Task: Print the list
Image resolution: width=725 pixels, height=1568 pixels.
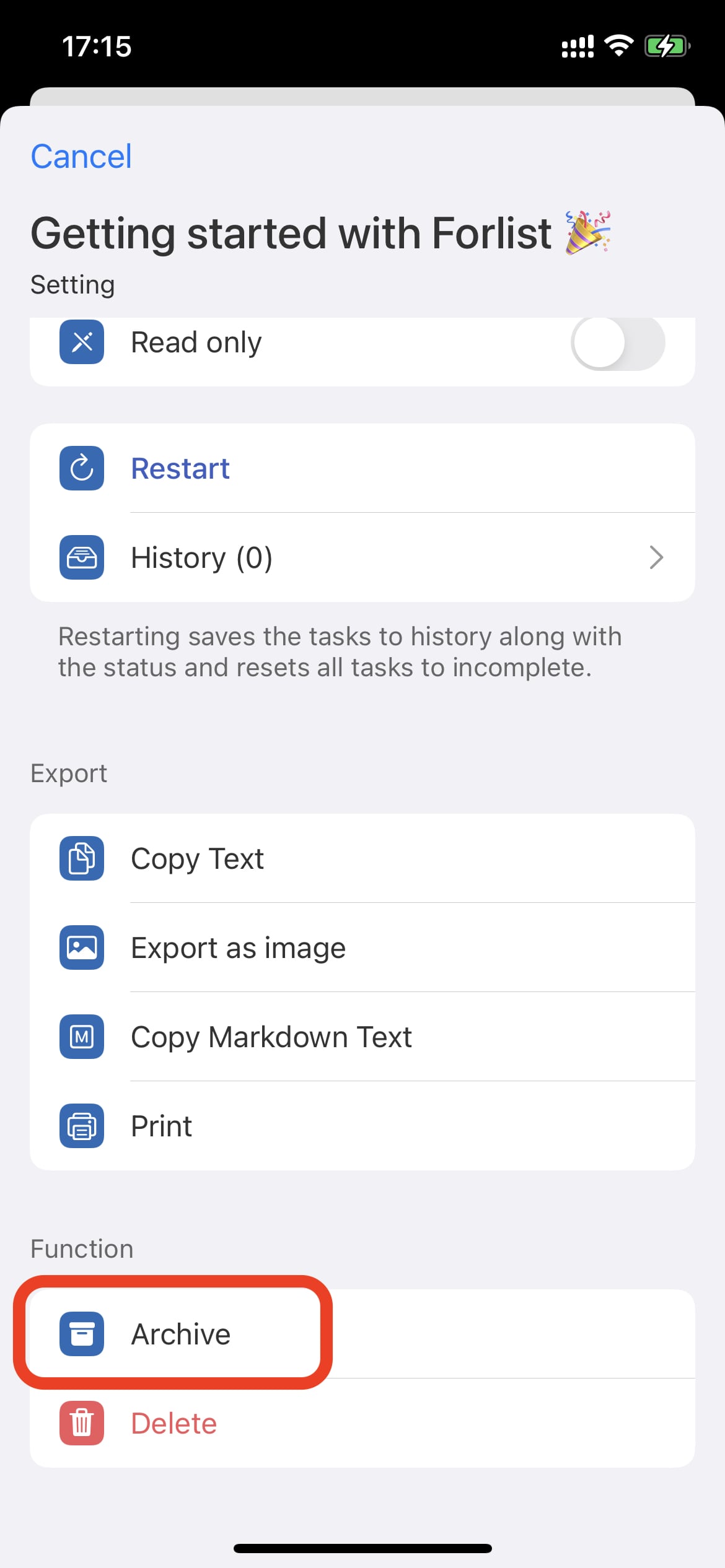Action: click(x=362, y=1126)
